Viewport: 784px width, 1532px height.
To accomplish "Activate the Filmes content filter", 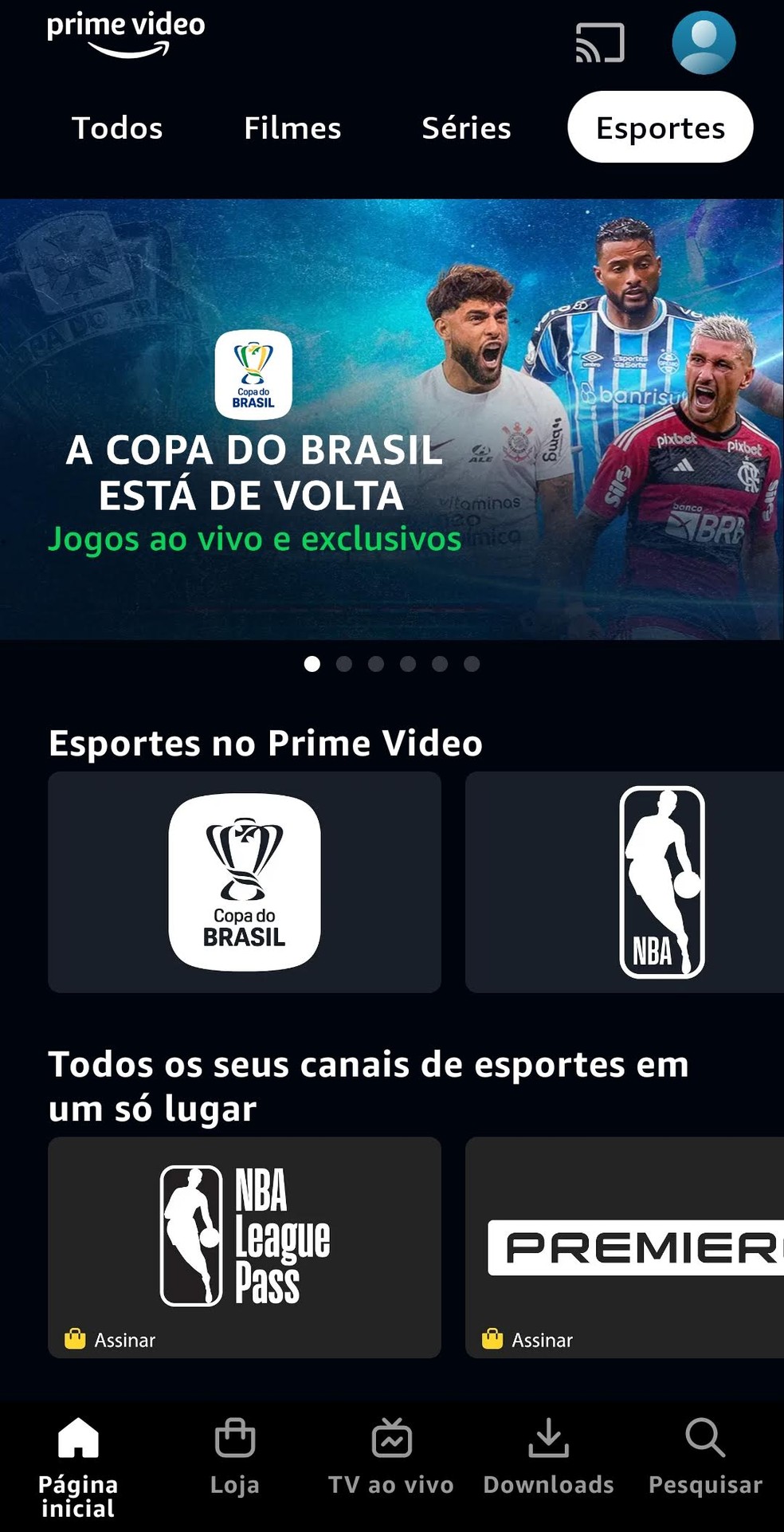I will (292, 128).
